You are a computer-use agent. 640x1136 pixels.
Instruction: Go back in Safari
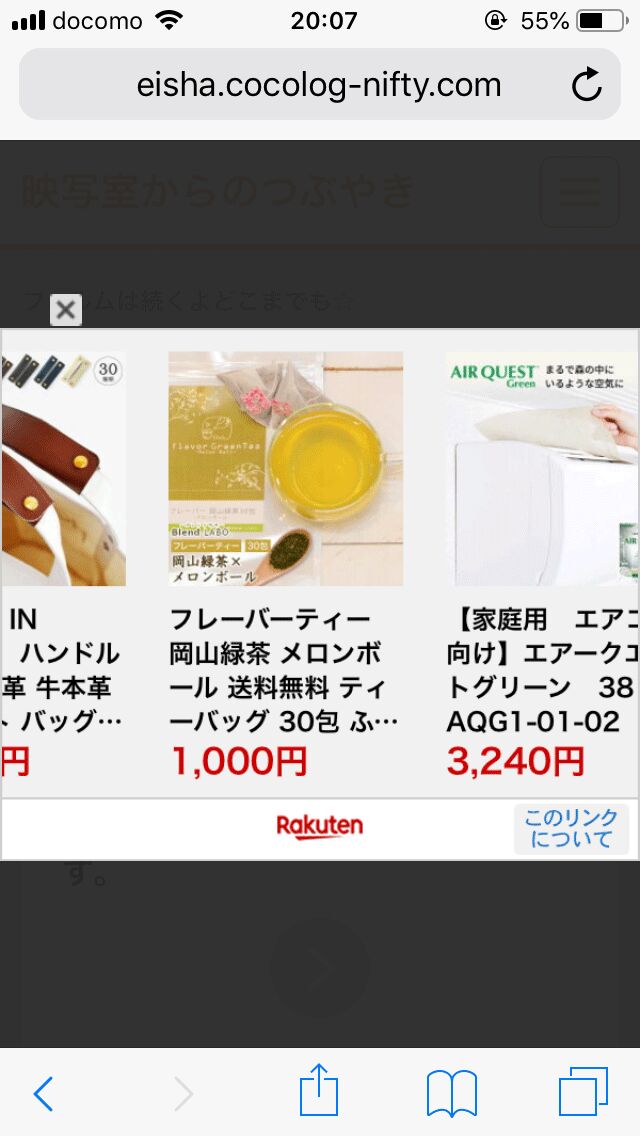coord(43,1094)
